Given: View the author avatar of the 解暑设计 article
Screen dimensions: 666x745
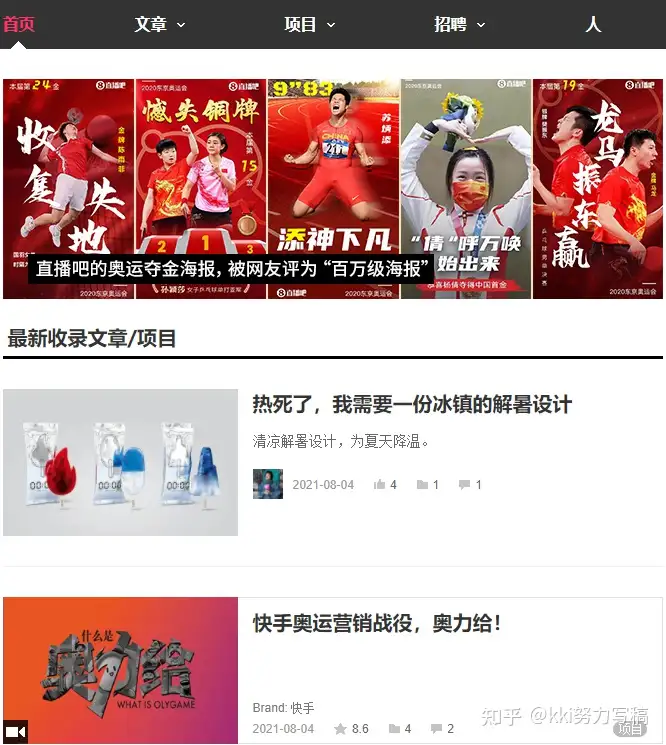Looking at the screenshot, I should 267,484.
